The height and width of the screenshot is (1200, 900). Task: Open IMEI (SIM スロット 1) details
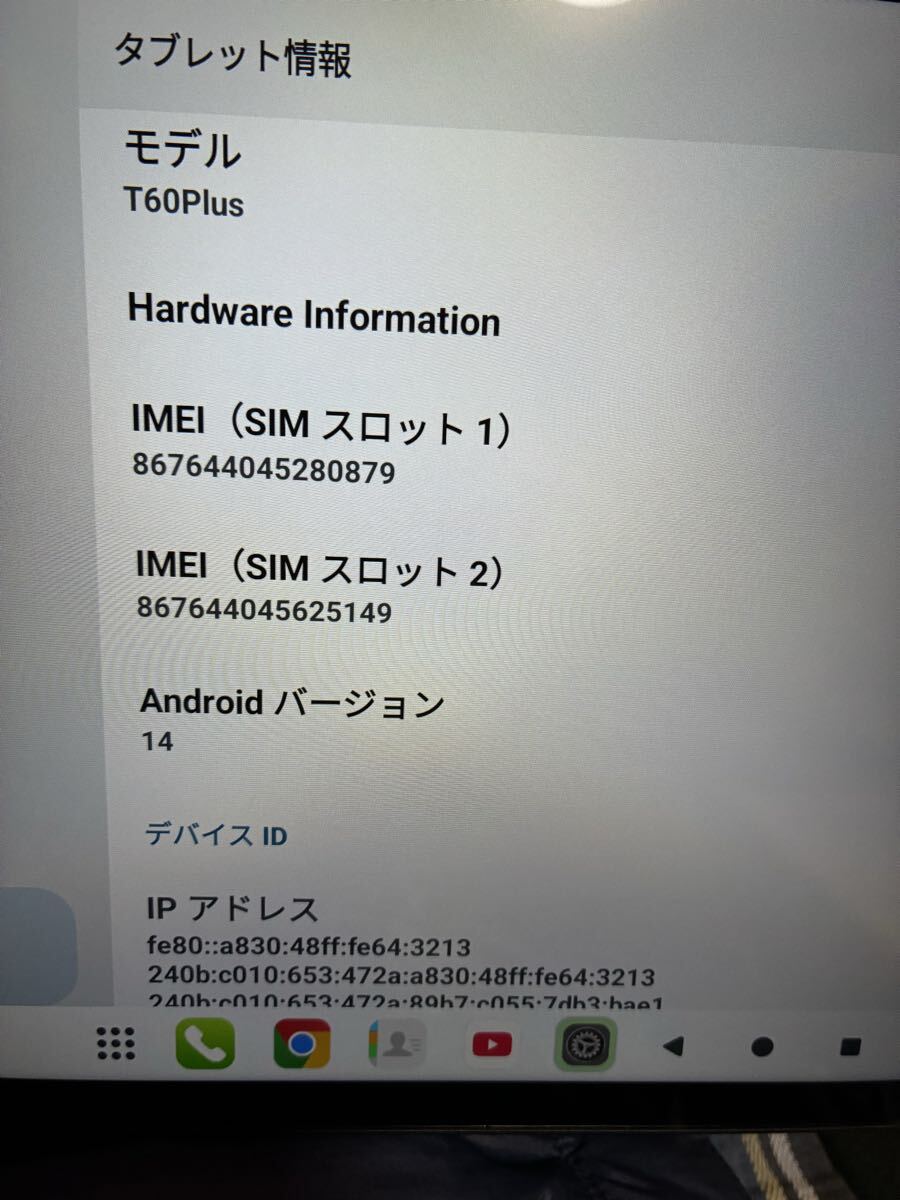(x=320, y=443)
